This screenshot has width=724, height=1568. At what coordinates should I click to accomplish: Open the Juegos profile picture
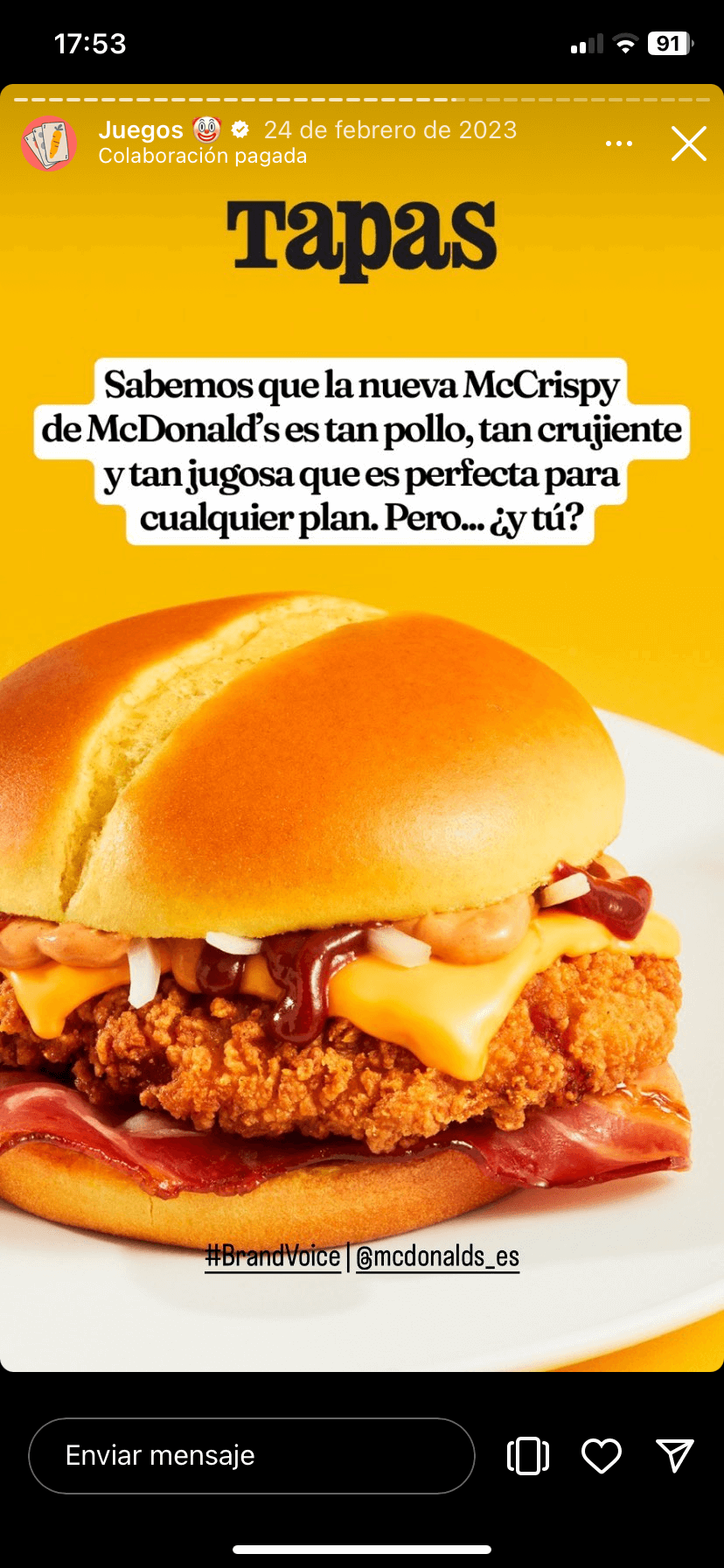(x=49, y=143)
